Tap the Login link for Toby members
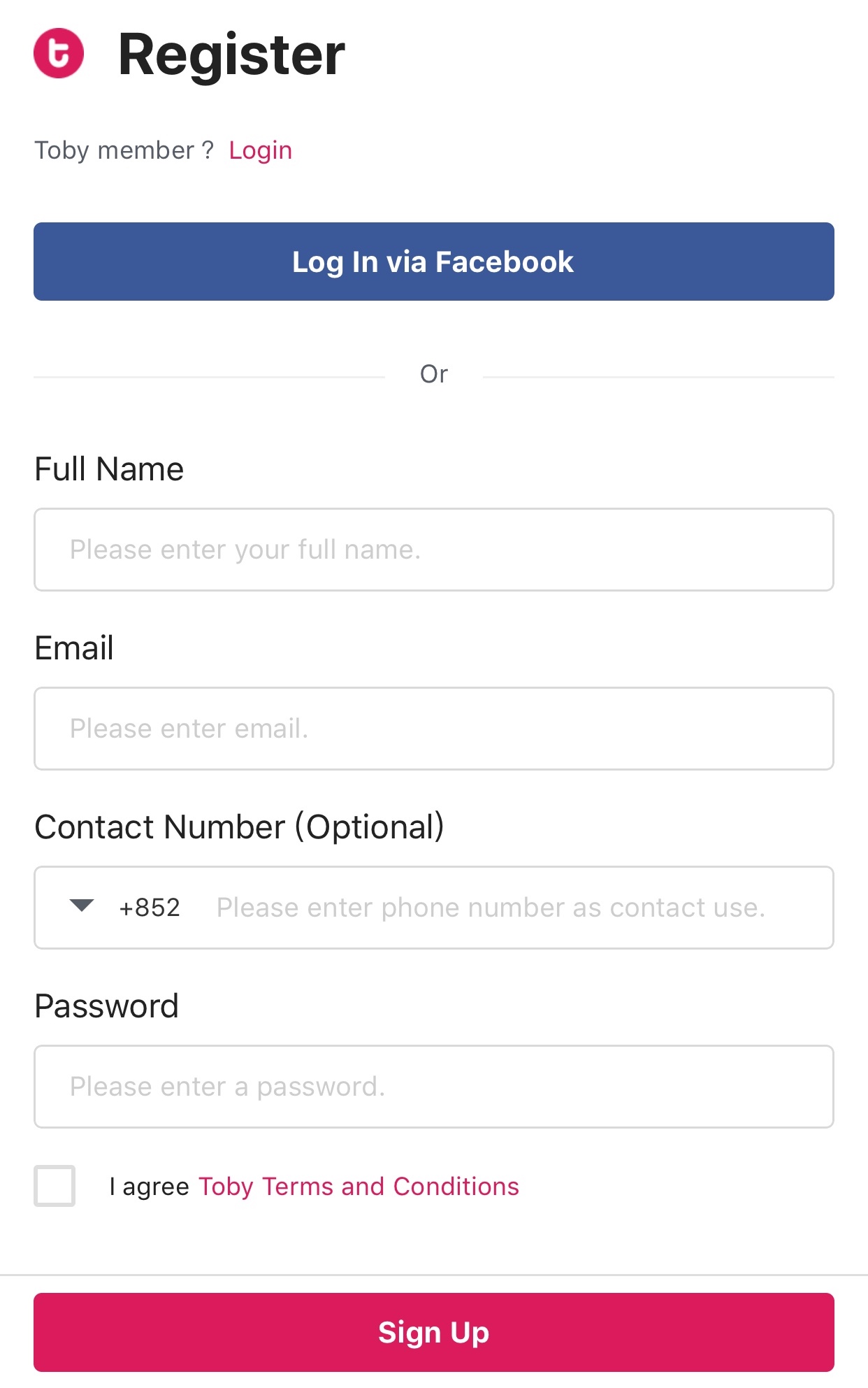 click(260, 150)
